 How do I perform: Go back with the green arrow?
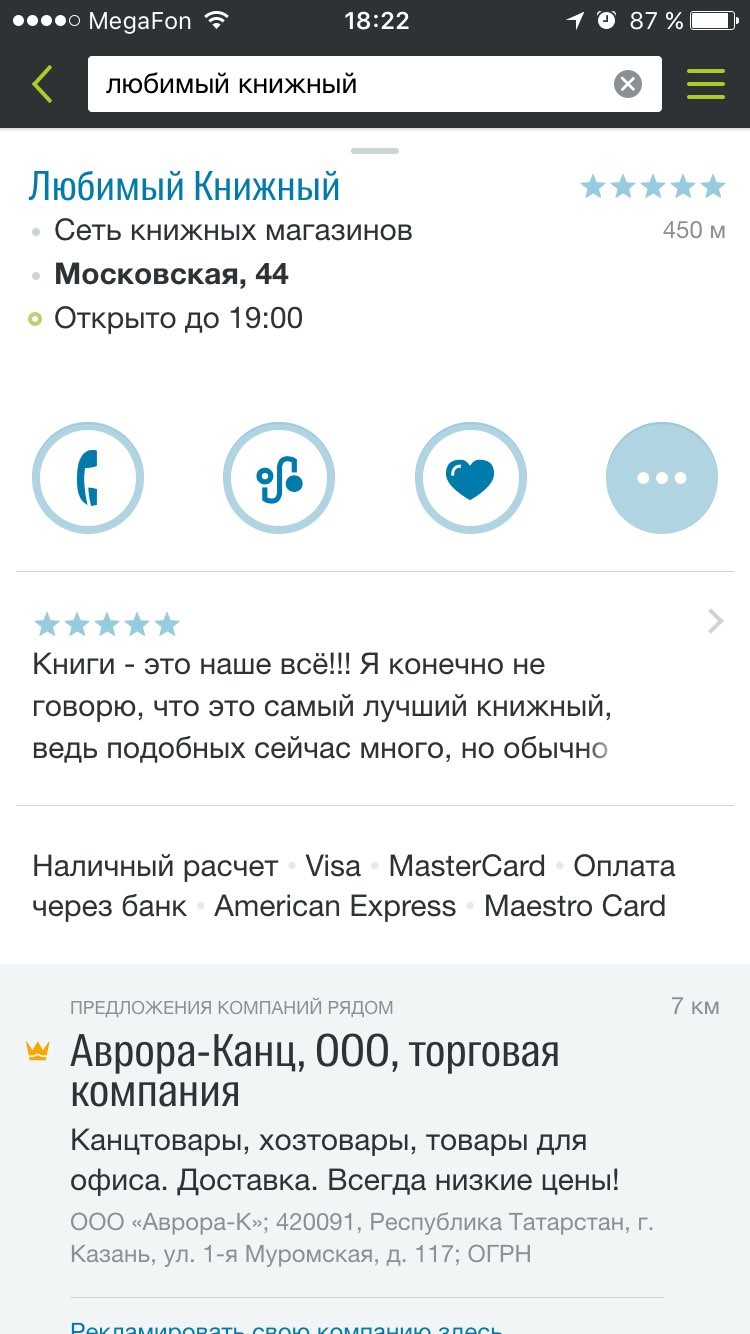point(42,84)
